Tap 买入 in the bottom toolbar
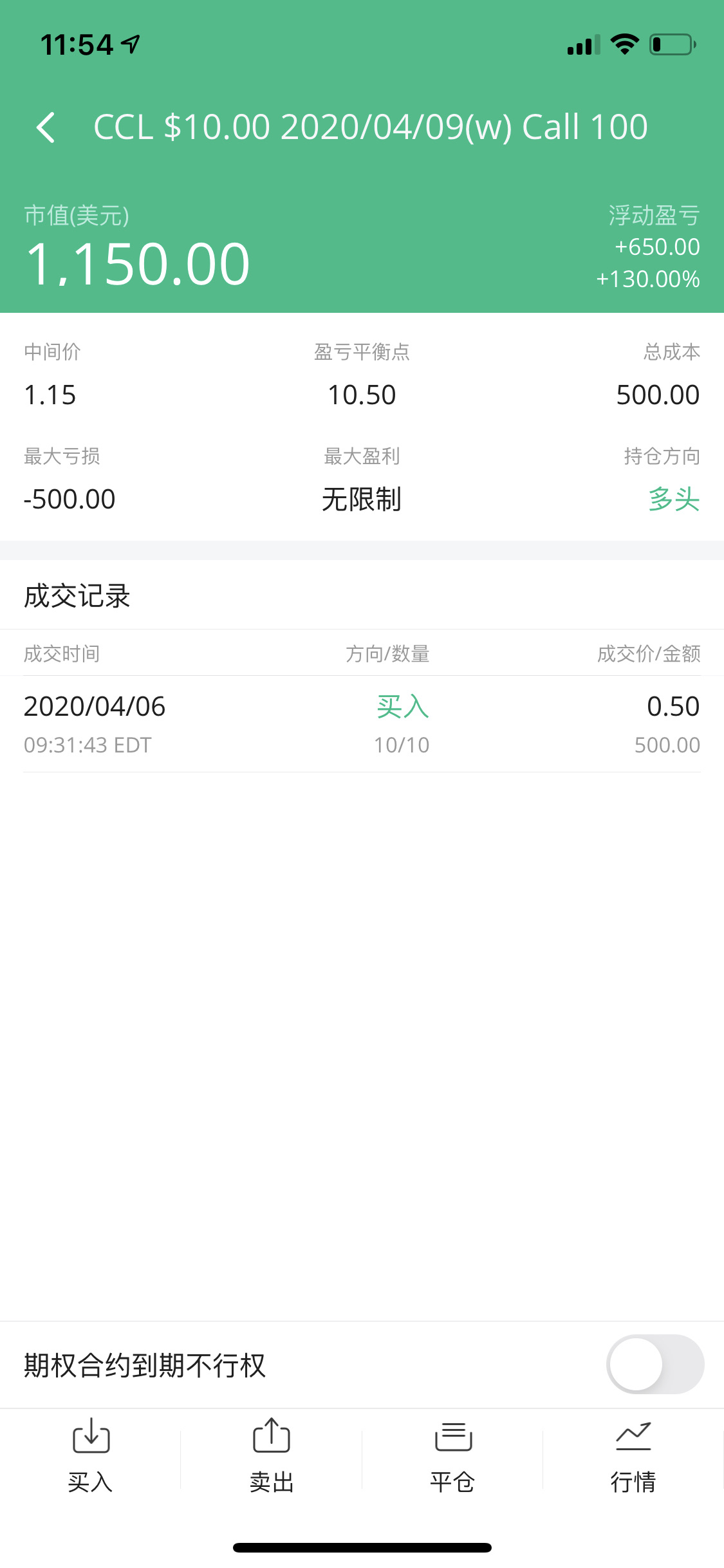The height and width of the screenshot is (1568, 724). click(x=91, y=1455)
